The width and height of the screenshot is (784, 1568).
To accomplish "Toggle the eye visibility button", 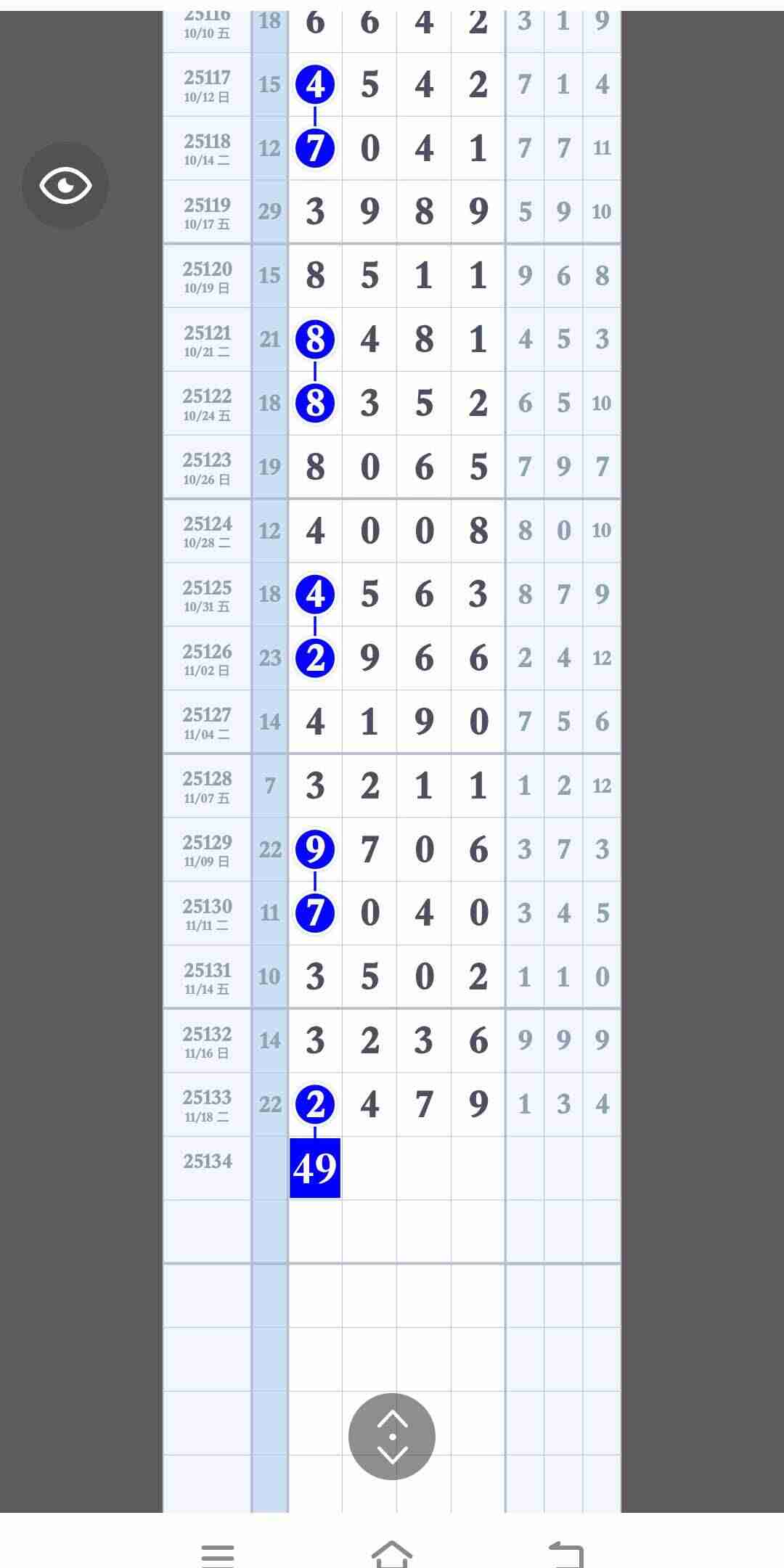I will 65,185.
